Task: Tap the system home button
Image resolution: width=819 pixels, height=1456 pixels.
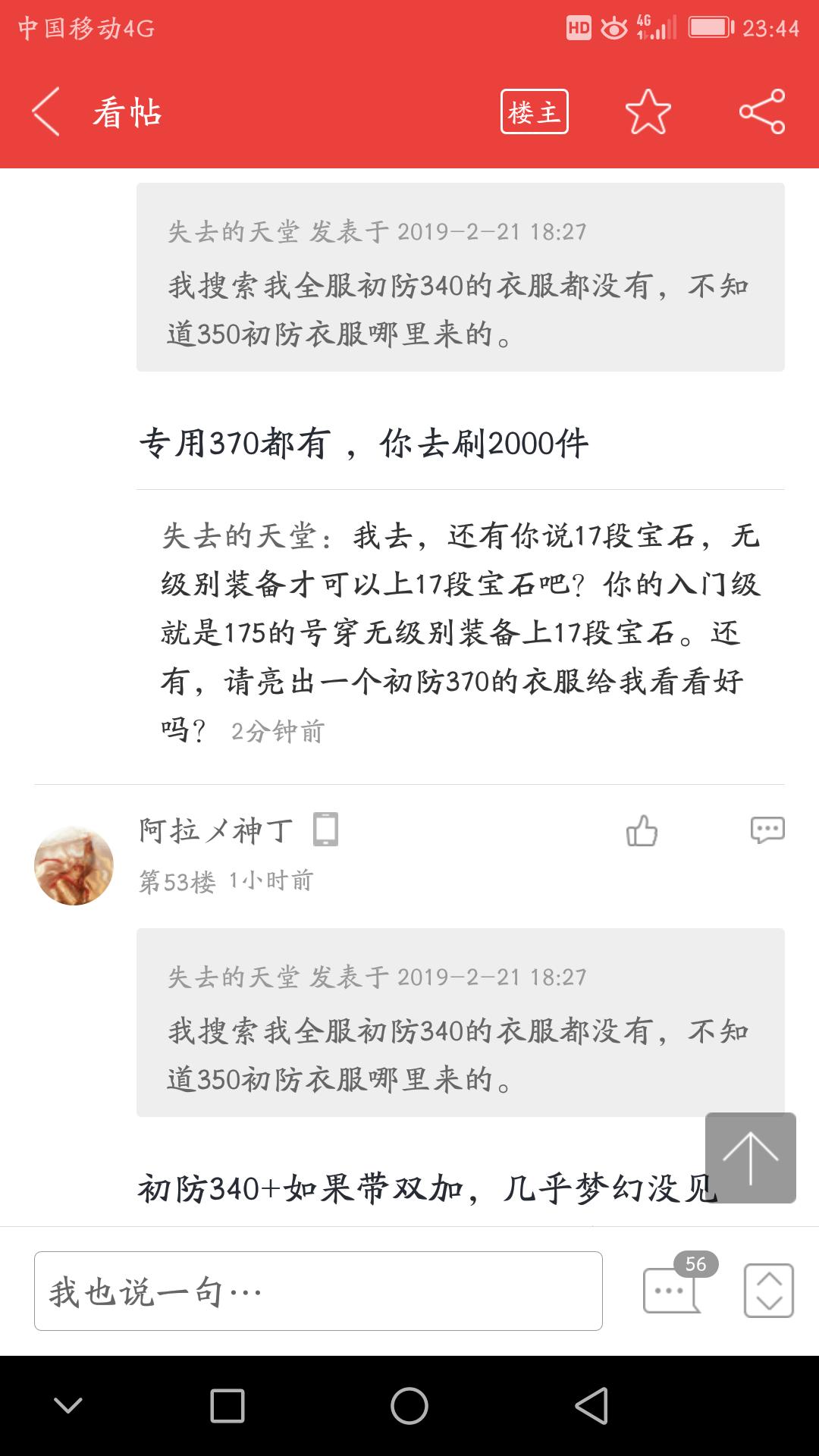Action: 409,1405
